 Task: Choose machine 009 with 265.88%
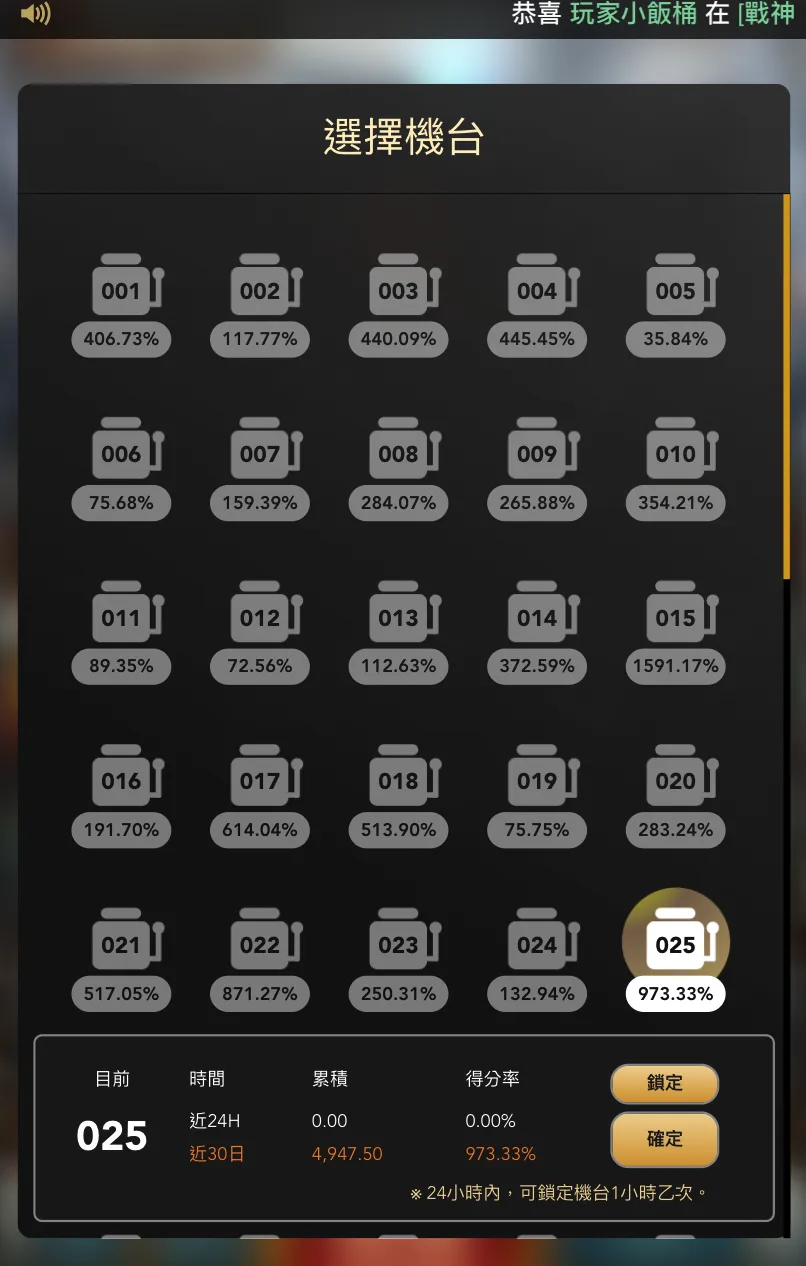pyautogui.click(x=537, y=456)
